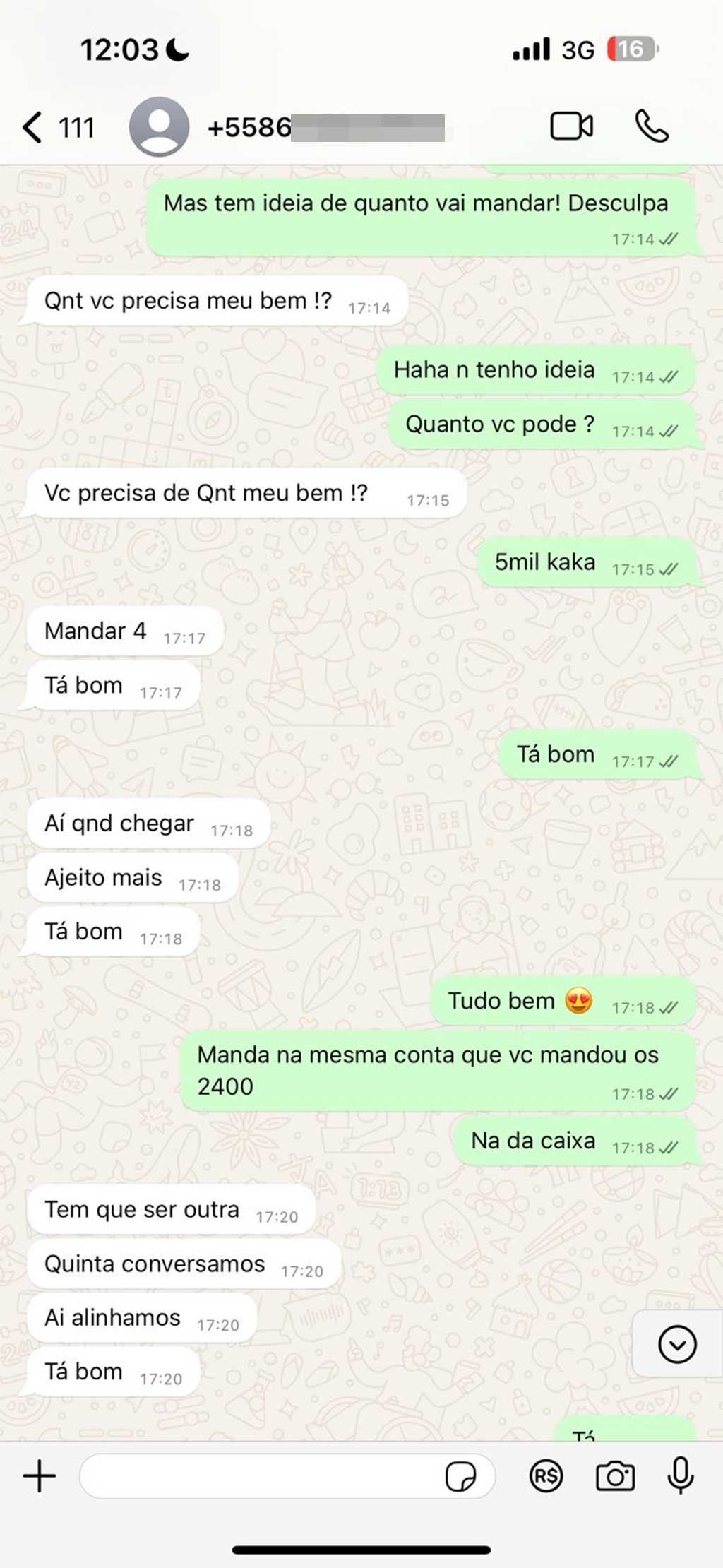Start a video call

(571, 126)
